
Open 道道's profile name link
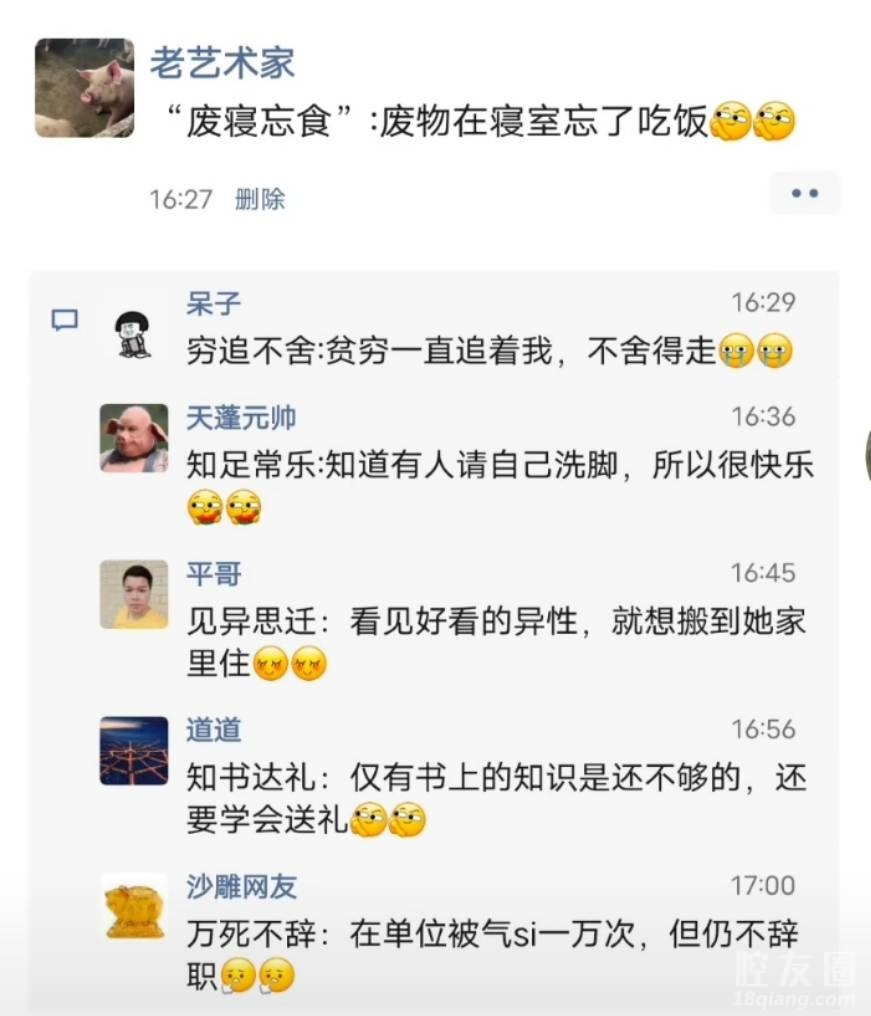[213, 729]
